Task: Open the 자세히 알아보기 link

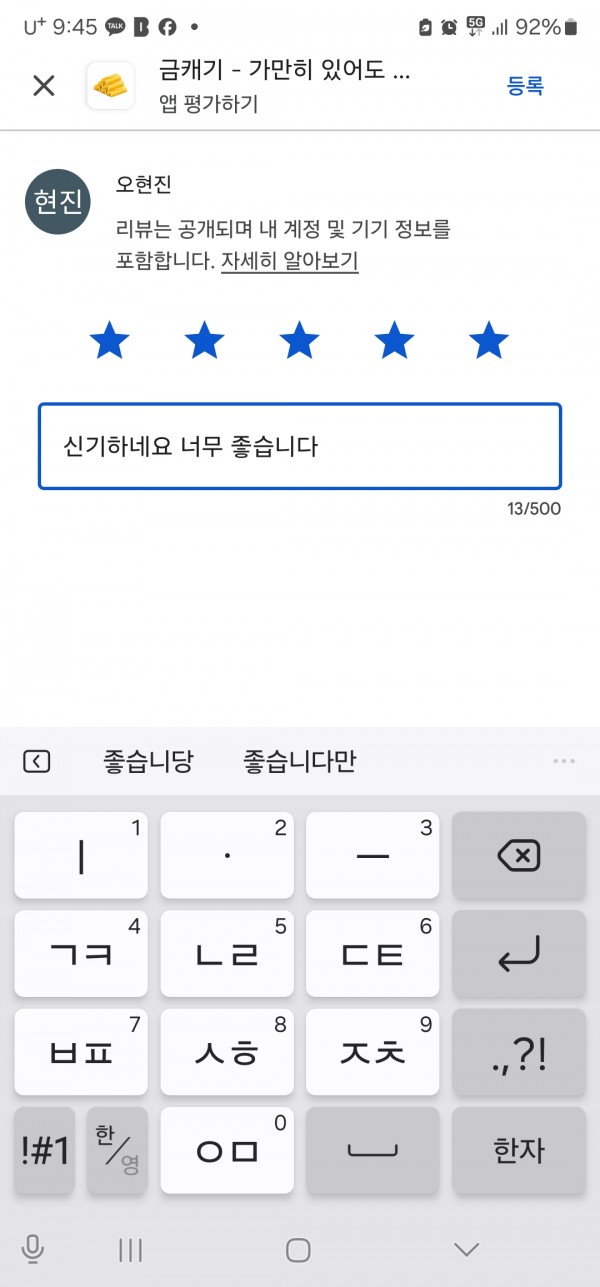Action: [289, 262]
